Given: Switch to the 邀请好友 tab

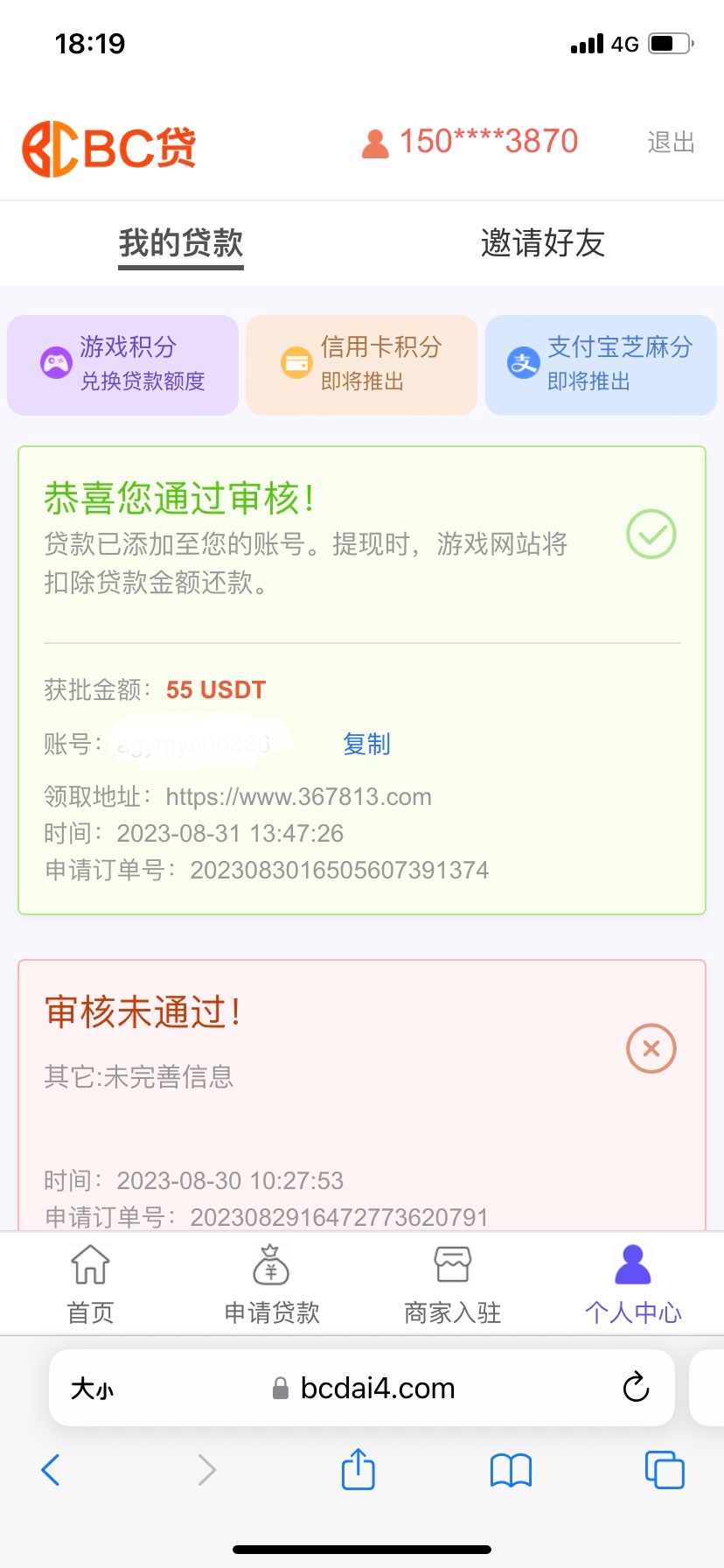Looking at the screenshot, I should [542, 243].
